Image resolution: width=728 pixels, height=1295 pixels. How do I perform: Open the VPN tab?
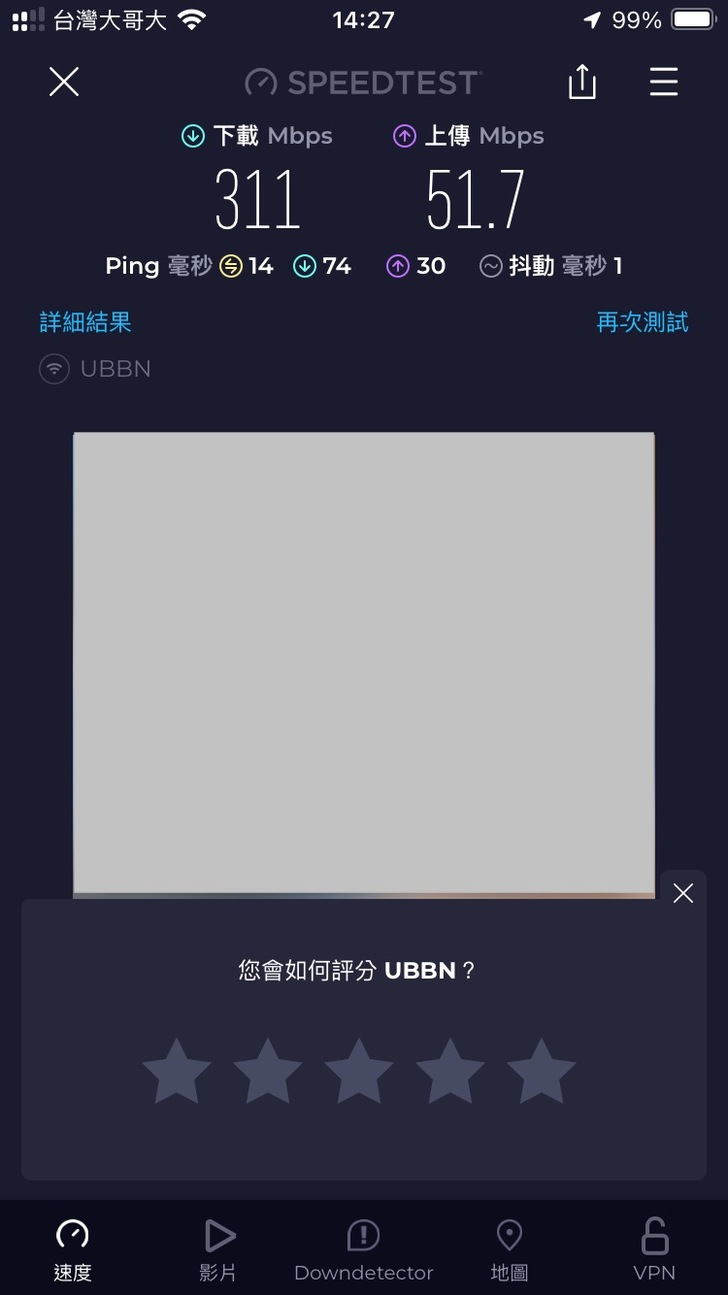(x=654, y=1250)
